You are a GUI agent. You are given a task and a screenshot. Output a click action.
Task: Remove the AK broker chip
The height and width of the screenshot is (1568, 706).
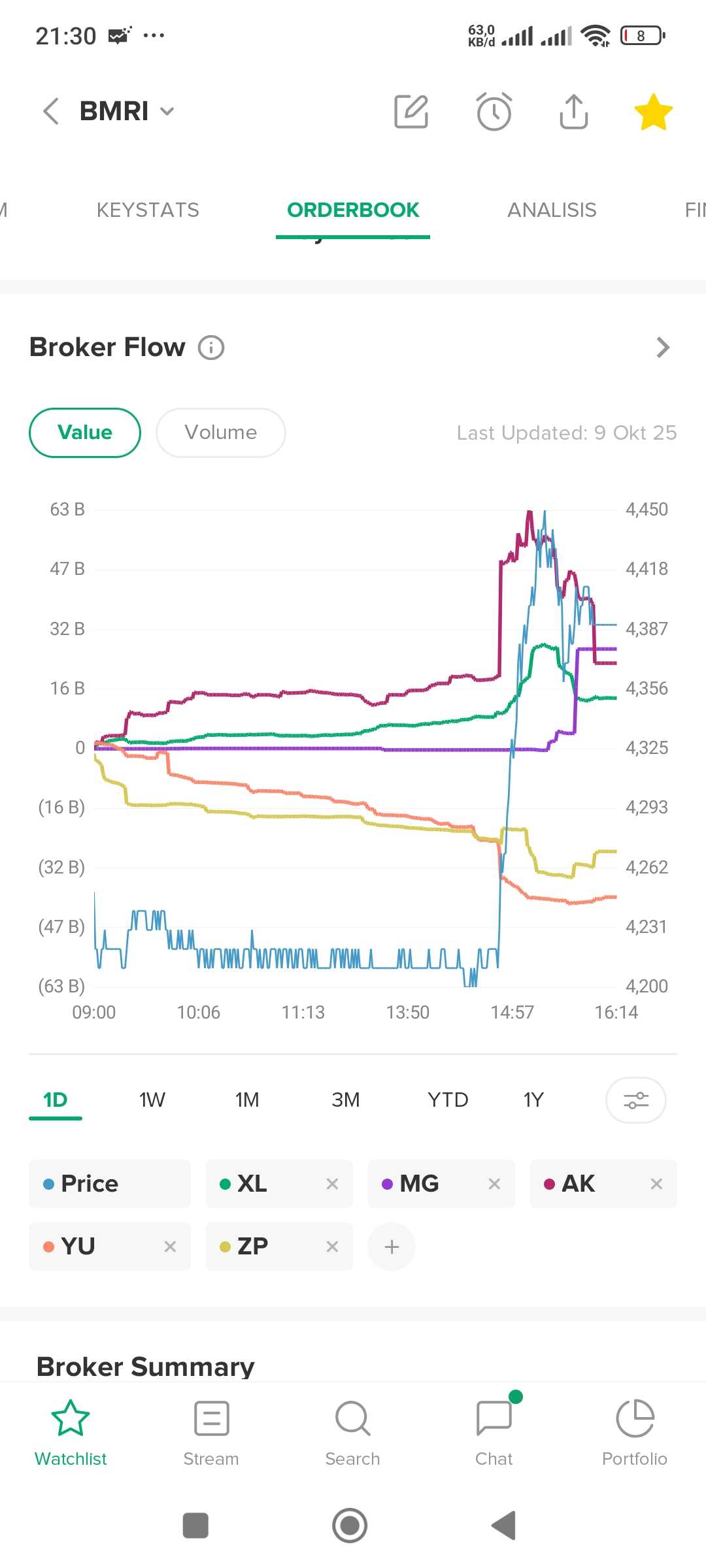[x=656, y=1184]
